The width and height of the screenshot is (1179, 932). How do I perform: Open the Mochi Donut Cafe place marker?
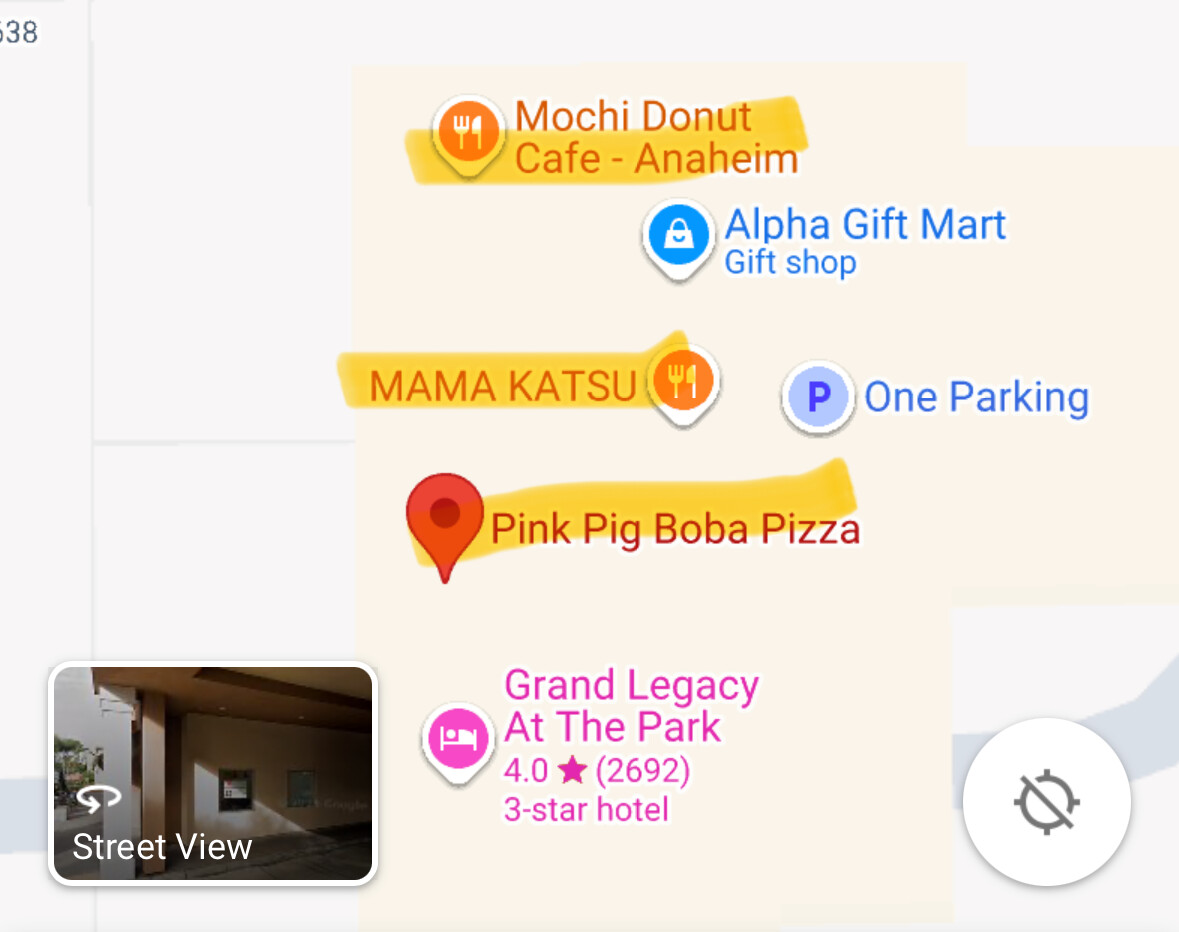(468, 133)
